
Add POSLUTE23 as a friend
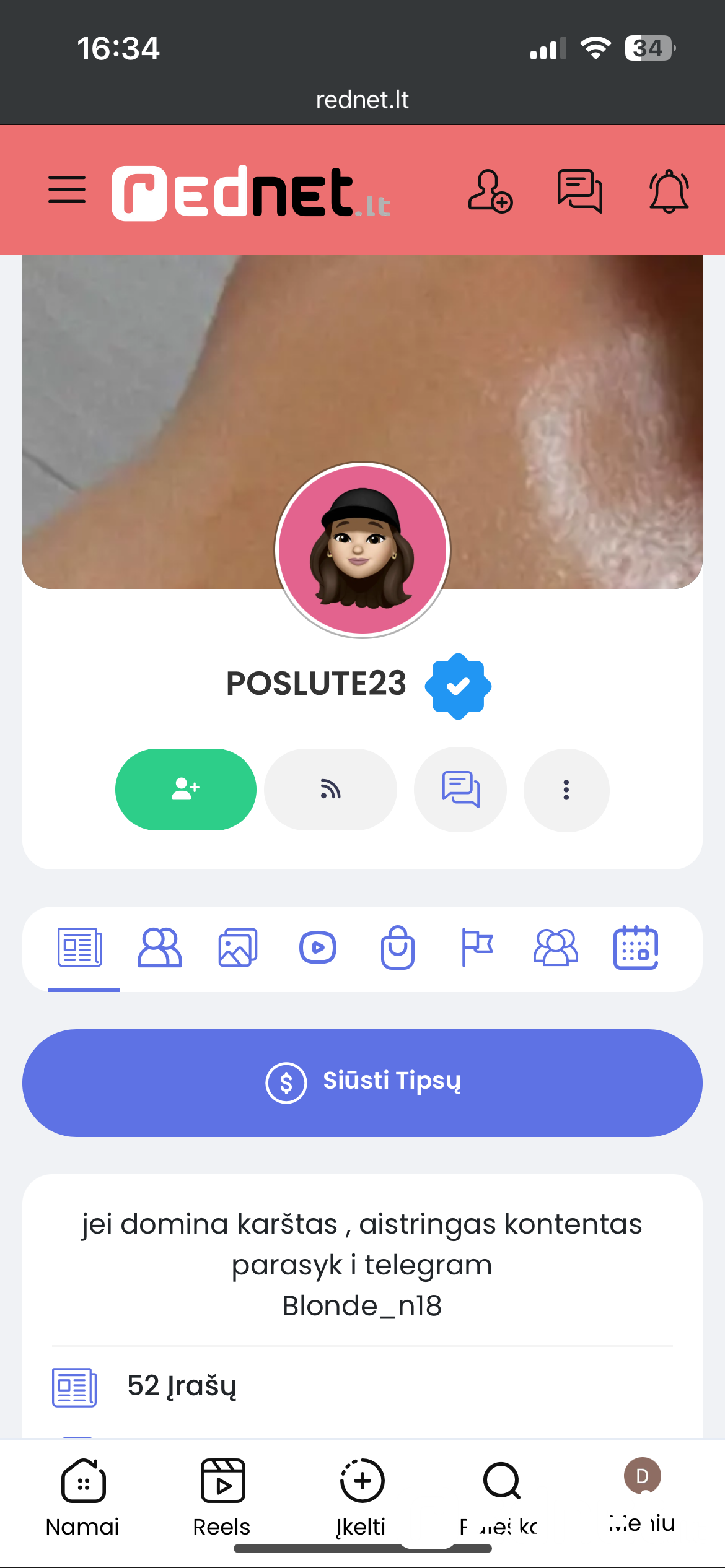point(186,789)
